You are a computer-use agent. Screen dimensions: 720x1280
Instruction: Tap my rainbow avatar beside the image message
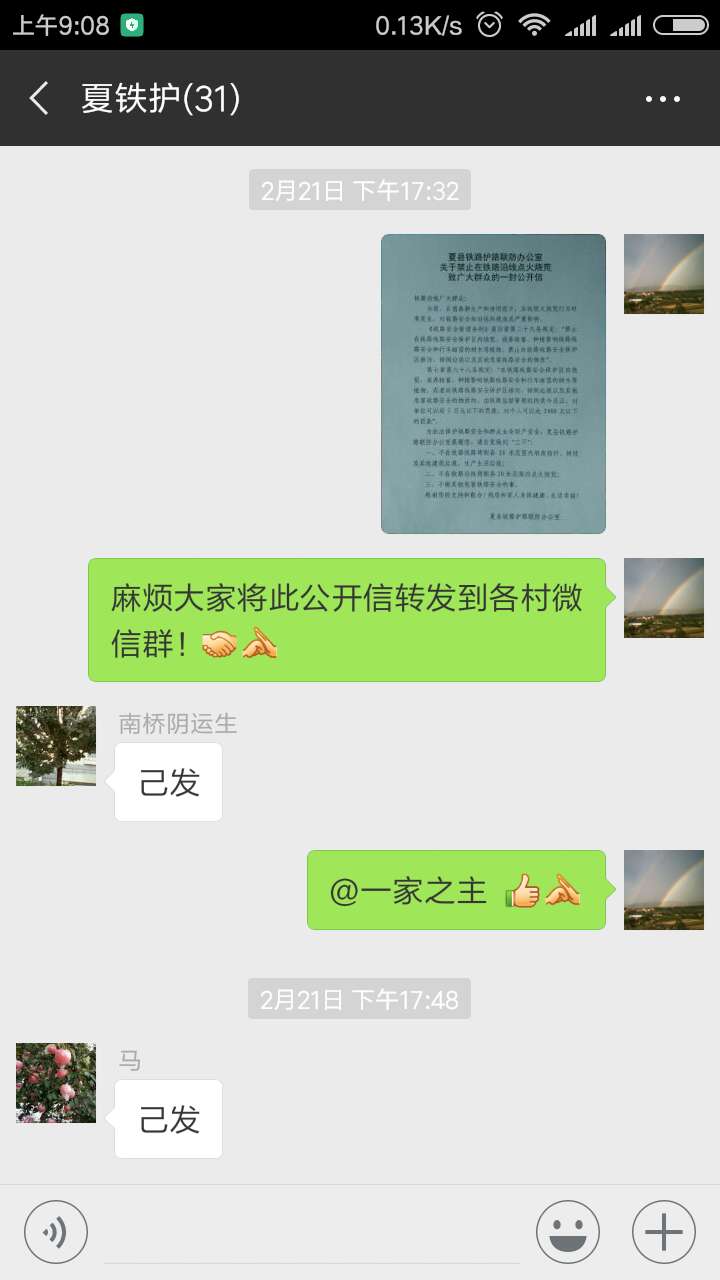pyautogui.click(x=664, y=274)
